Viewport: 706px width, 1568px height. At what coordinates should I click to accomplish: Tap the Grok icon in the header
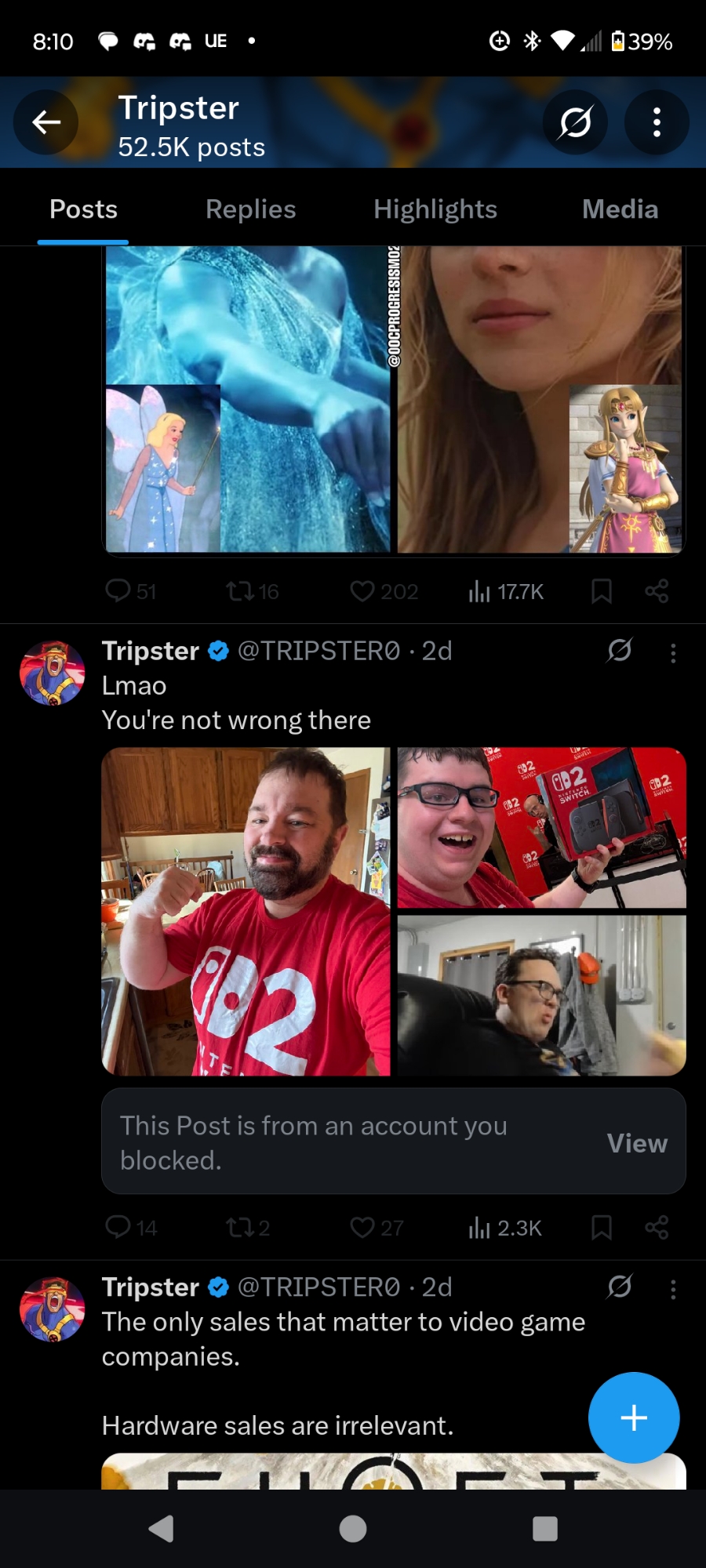[575, 122]
